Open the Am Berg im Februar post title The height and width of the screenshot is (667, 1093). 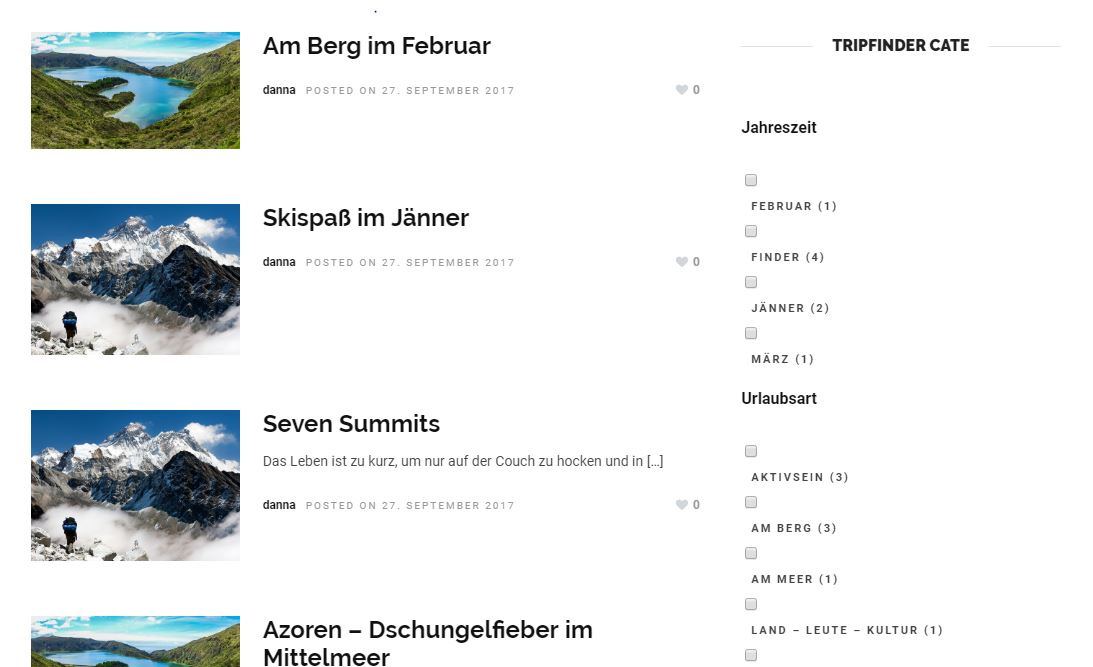(376, 46)
